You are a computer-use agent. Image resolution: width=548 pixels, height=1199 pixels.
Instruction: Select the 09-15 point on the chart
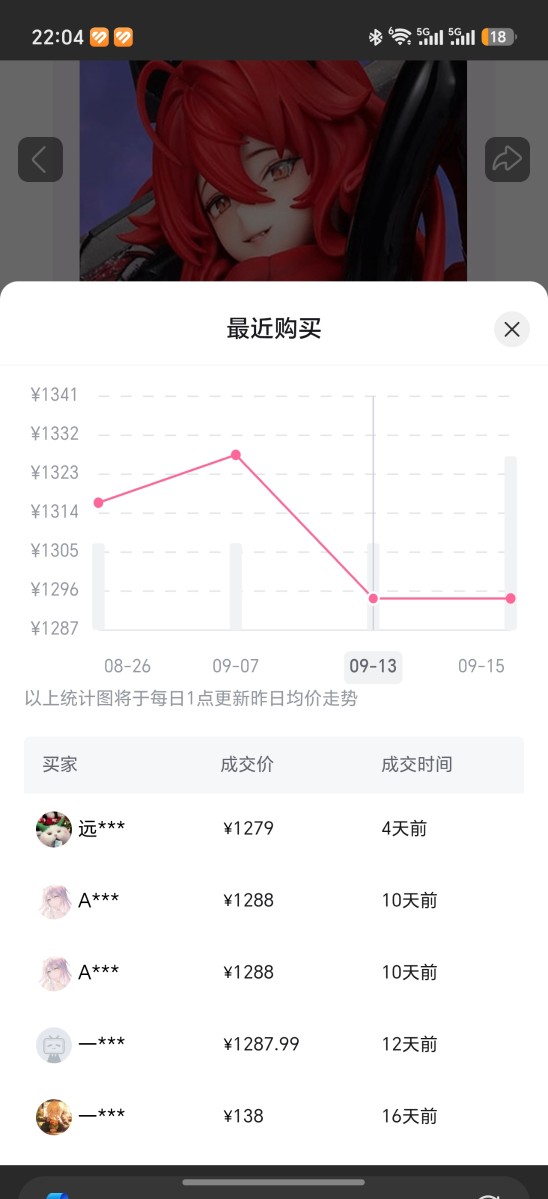click(511, 598)
